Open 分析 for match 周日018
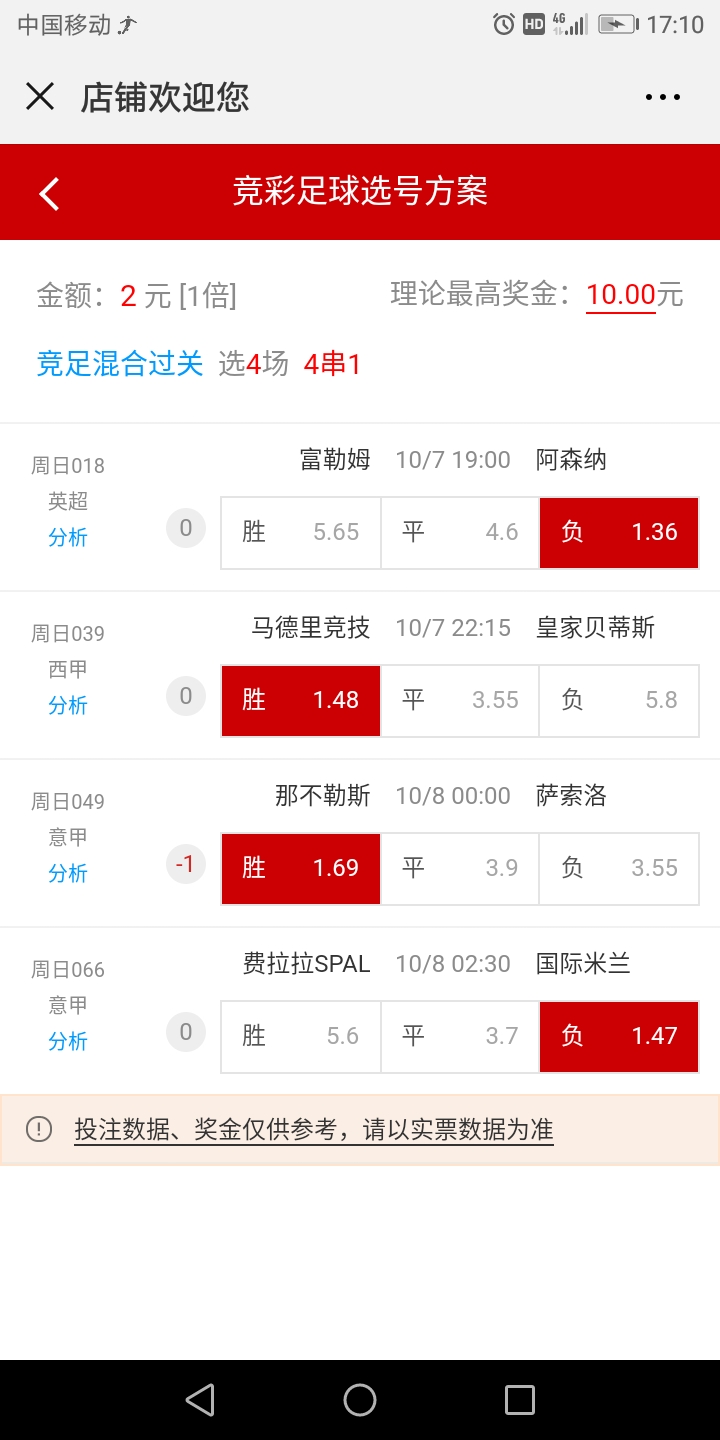 click(x=67, y=538)
